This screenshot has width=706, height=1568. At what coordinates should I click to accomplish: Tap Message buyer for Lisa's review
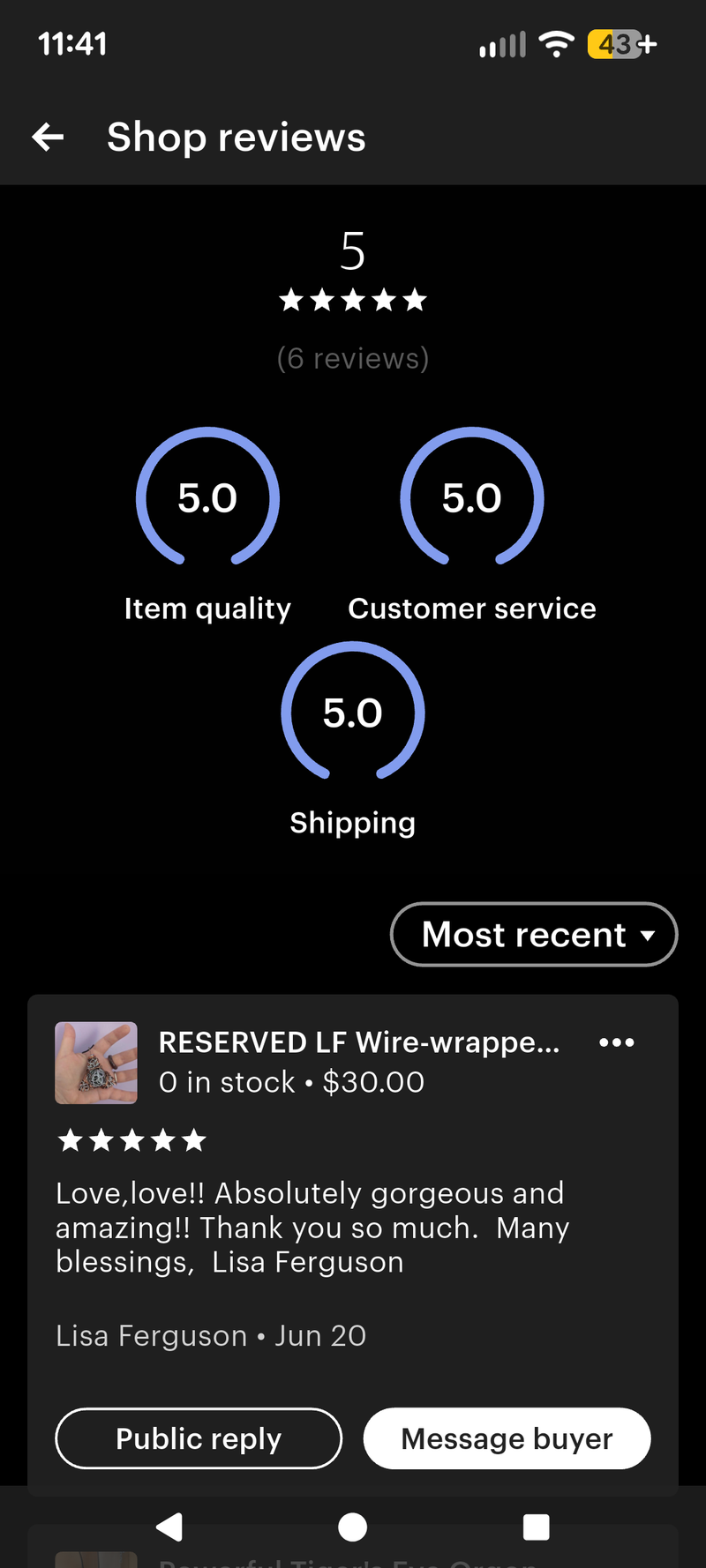pyautogui.click(x=507, y=1438)
